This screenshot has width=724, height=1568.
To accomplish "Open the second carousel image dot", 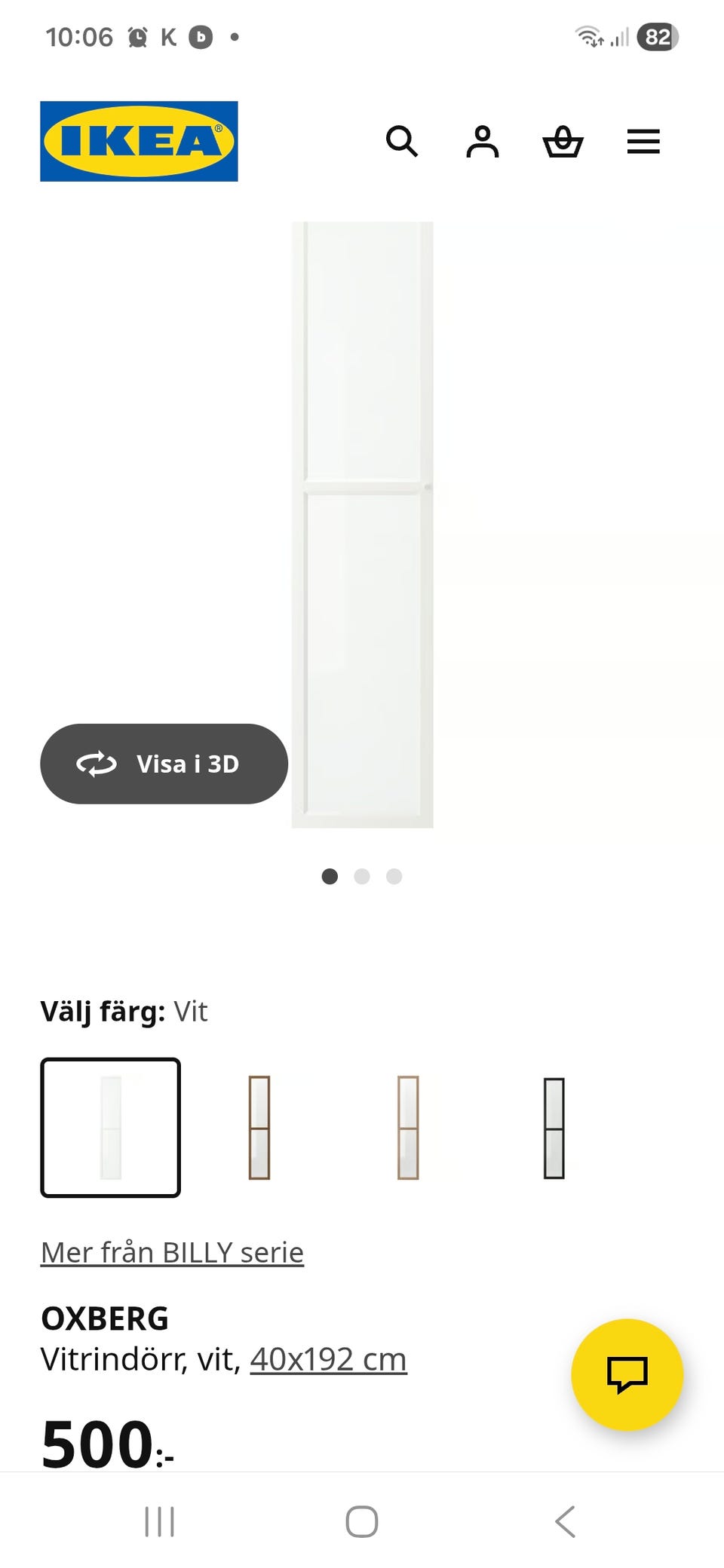I will pos(362,877).
